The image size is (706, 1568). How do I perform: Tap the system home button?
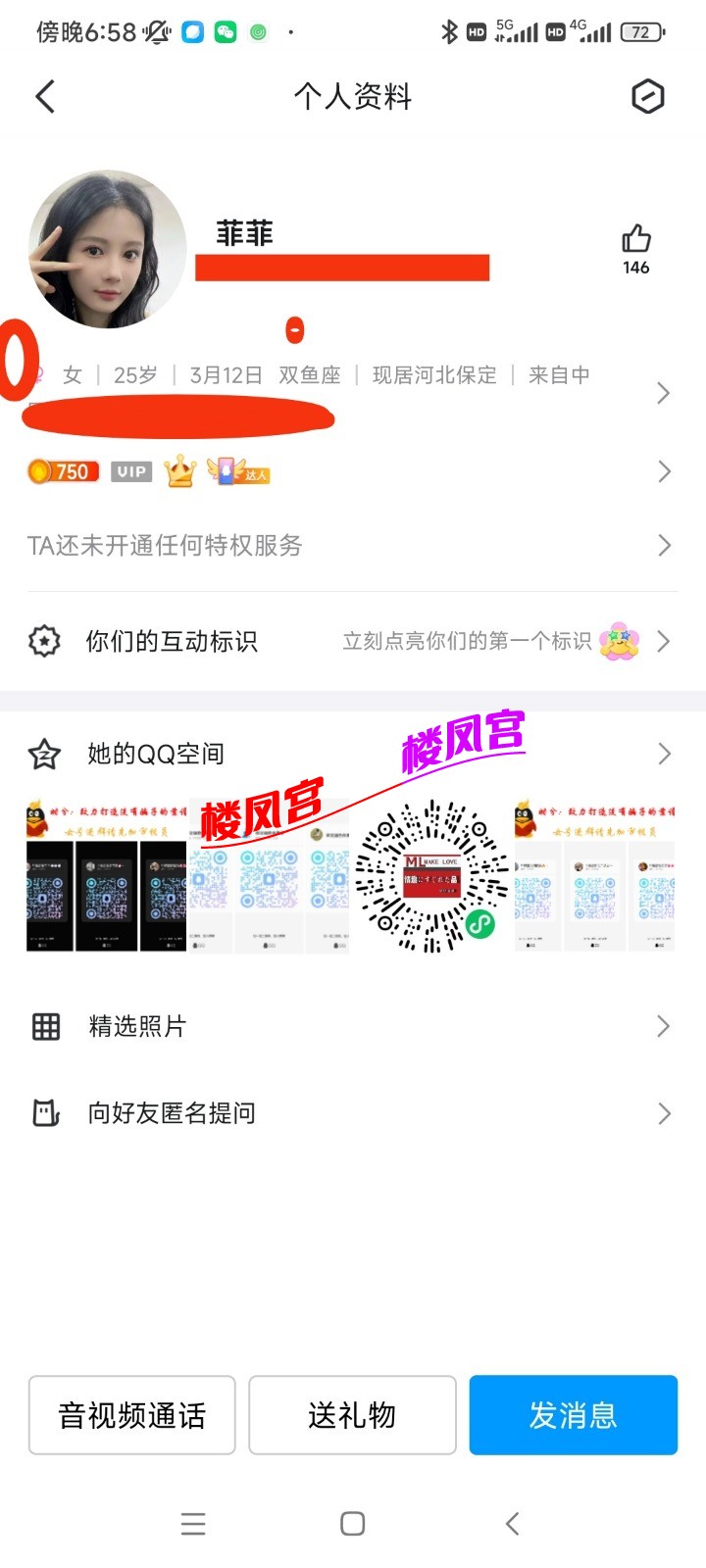pos(352,1523)
